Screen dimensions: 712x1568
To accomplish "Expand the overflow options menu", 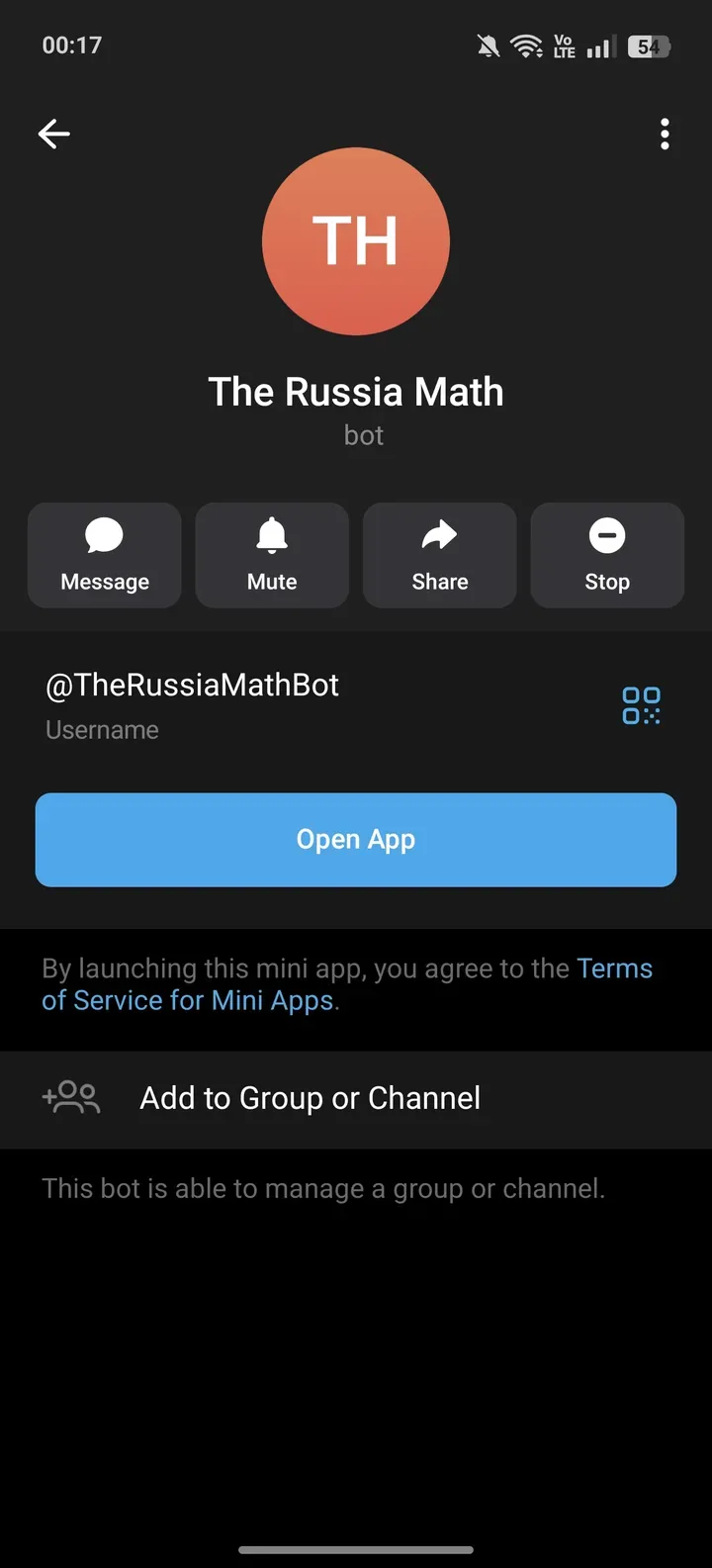I will (665, 134).
